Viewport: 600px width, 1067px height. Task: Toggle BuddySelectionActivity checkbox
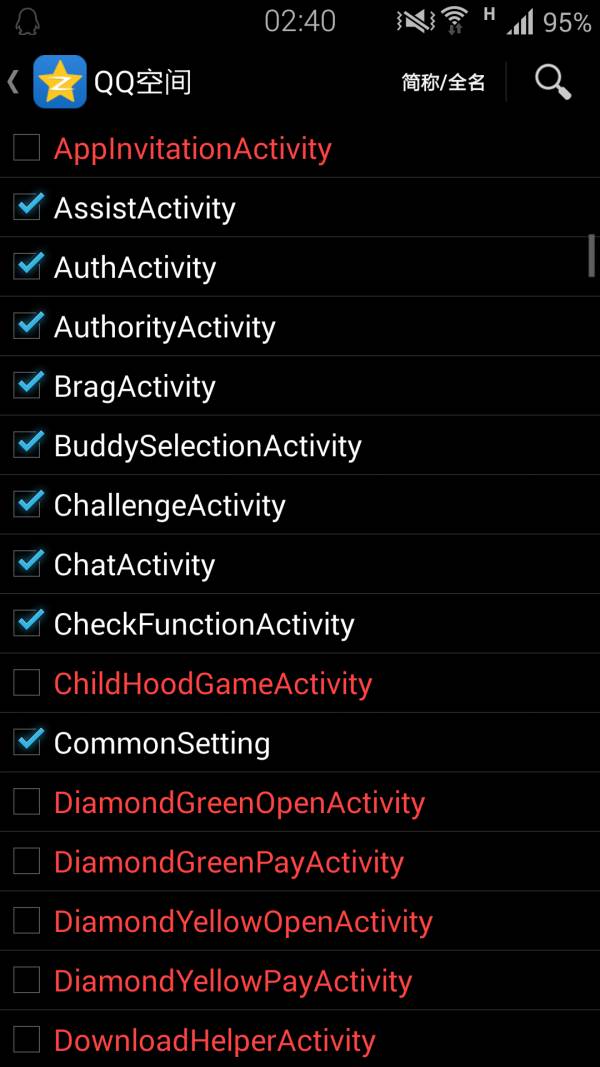pyautogui.click(x=27, y=445)
